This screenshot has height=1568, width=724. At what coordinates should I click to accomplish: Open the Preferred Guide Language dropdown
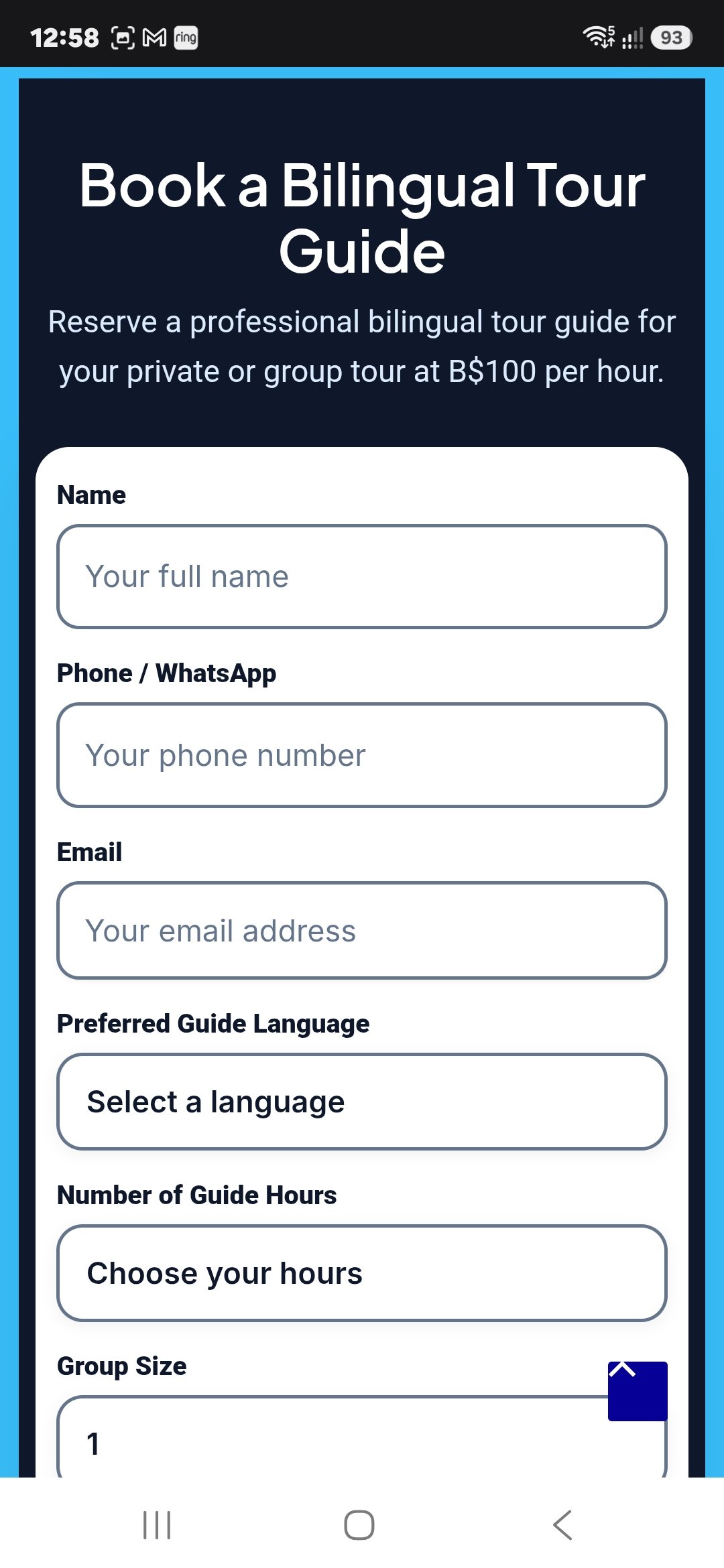362,1102
